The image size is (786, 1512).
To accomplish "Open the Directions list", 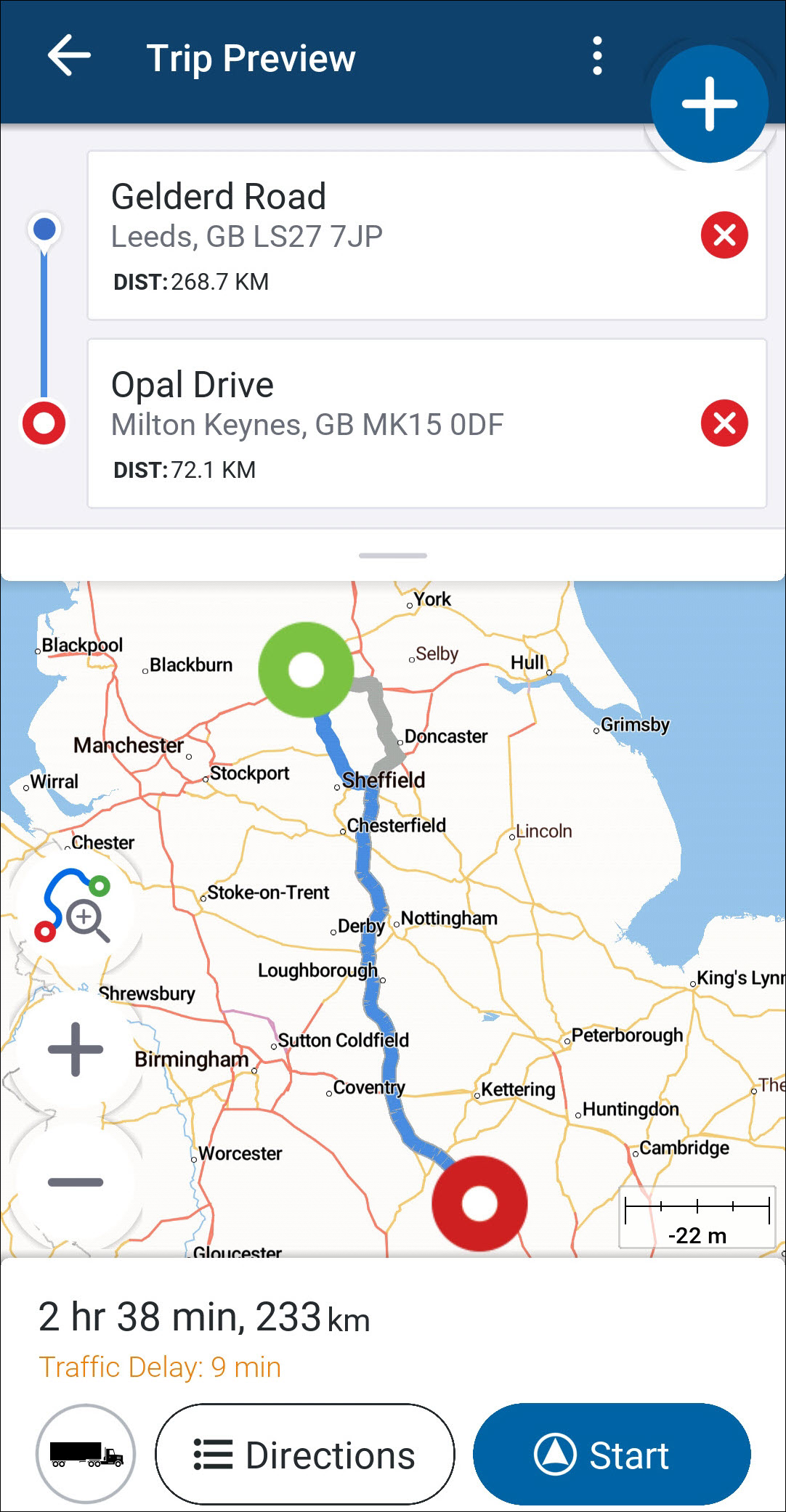I will pyautogui.click(x=304, y=1455).
